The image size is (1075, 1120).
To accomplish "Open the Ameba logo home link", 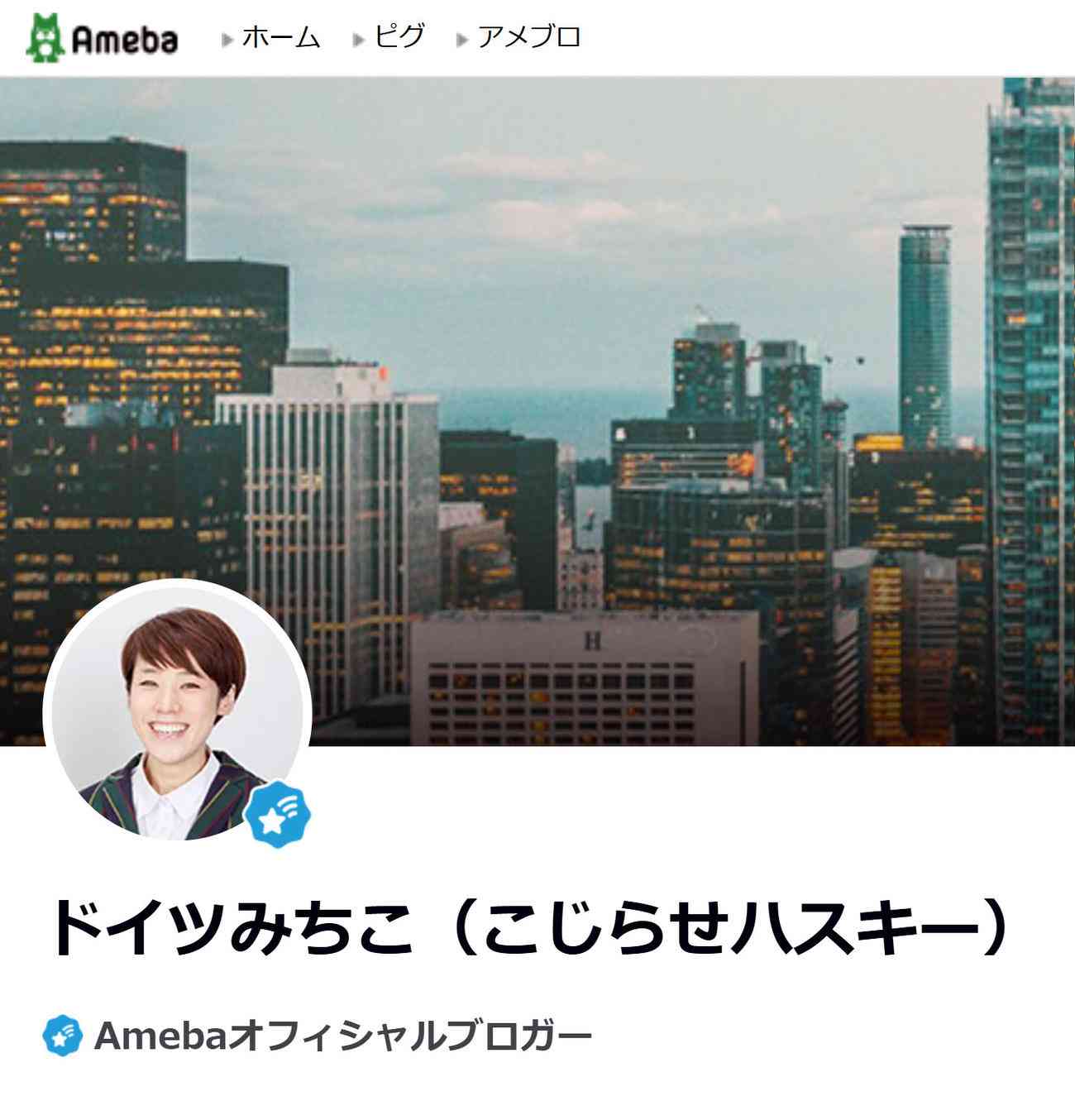I will (x=102, y=38).
